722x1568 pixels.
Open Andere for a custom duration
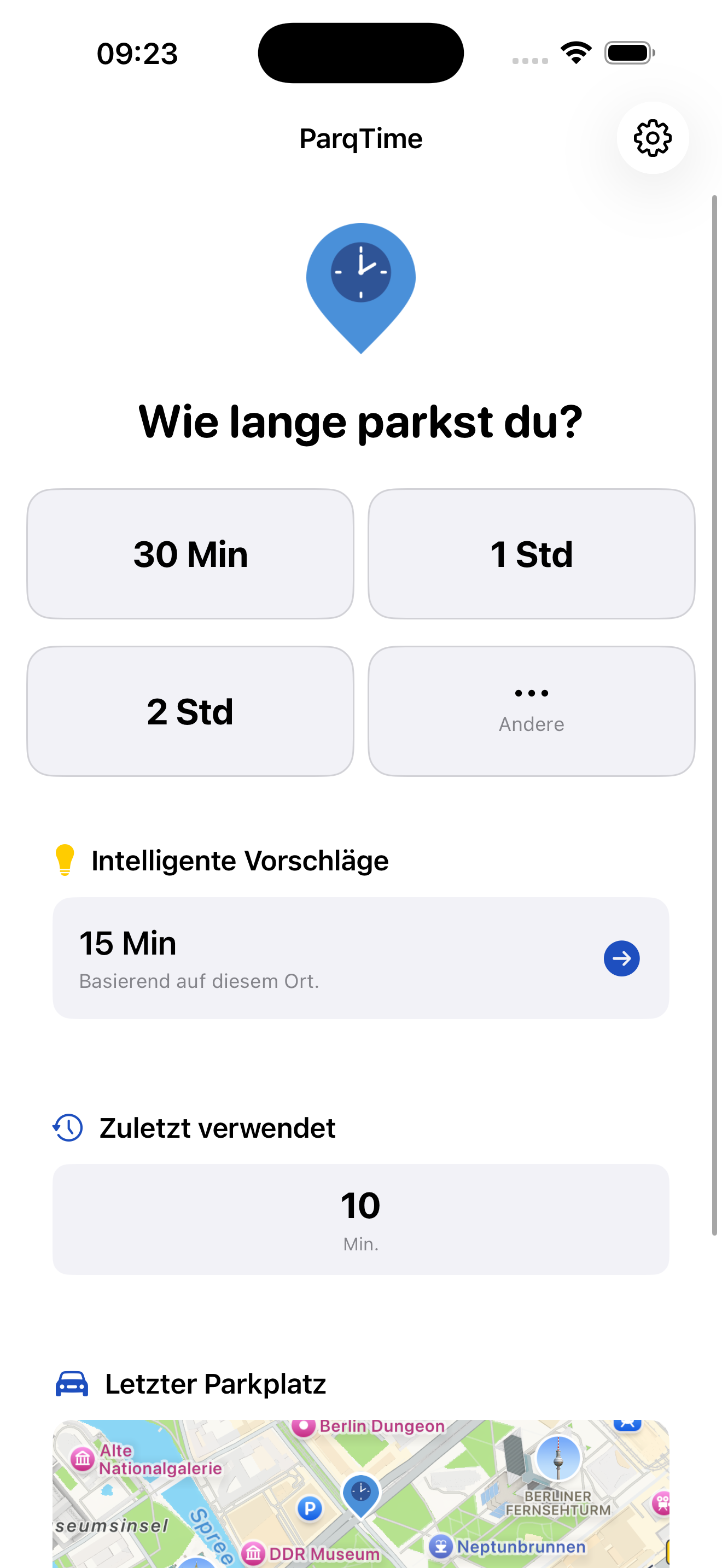coord(531,711)
